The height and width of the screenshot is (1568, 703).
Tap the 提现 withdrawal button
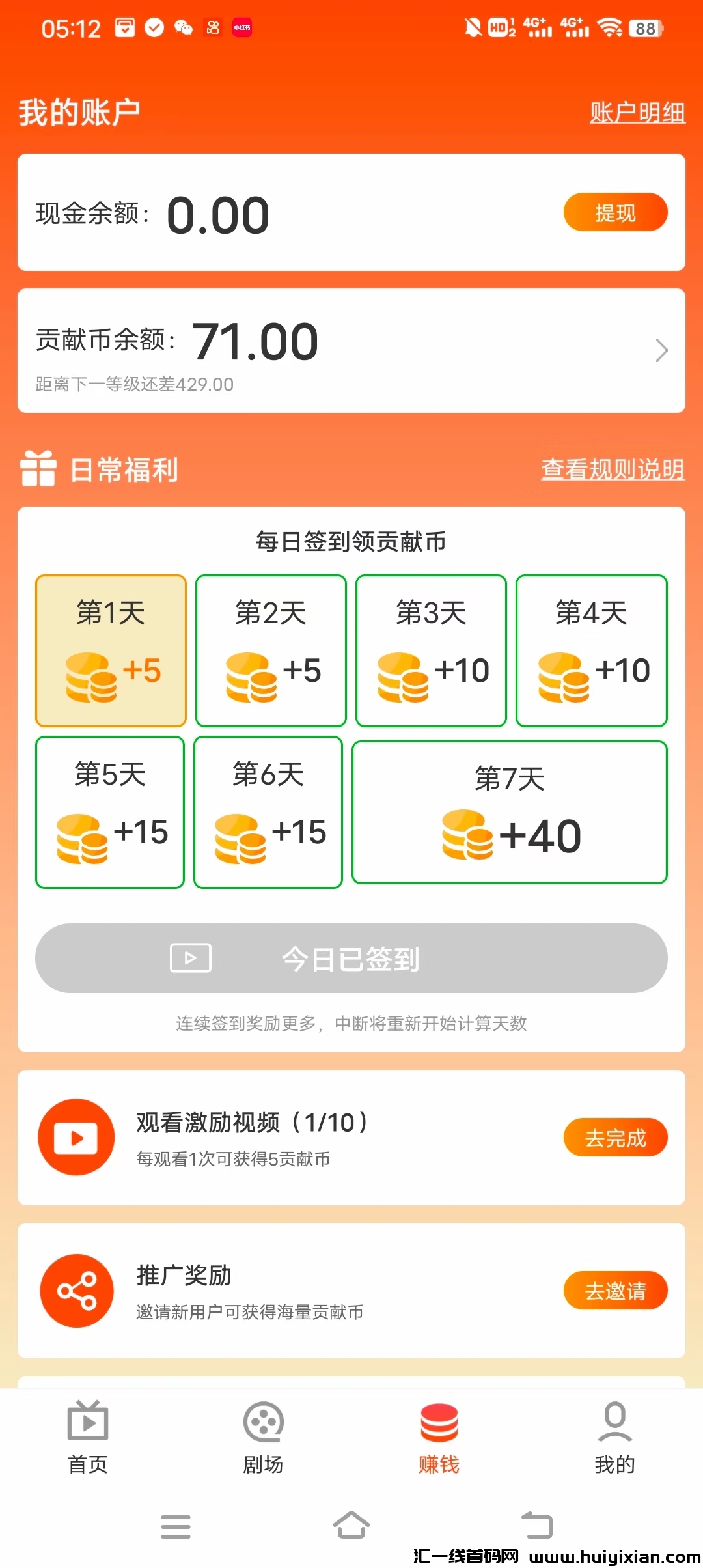tap(615, 212)
